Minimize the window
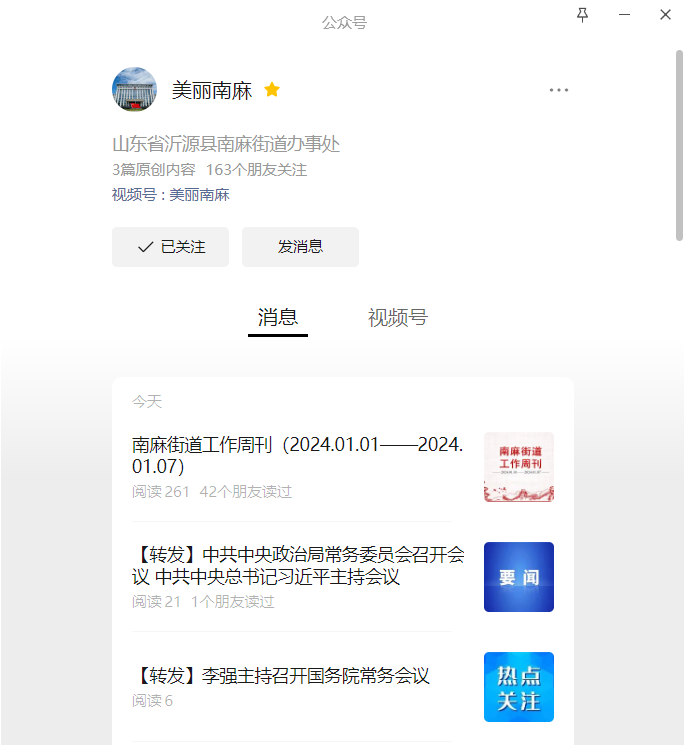Image resolution: width=686 pixels, height=745 pixels. [624, 14]
